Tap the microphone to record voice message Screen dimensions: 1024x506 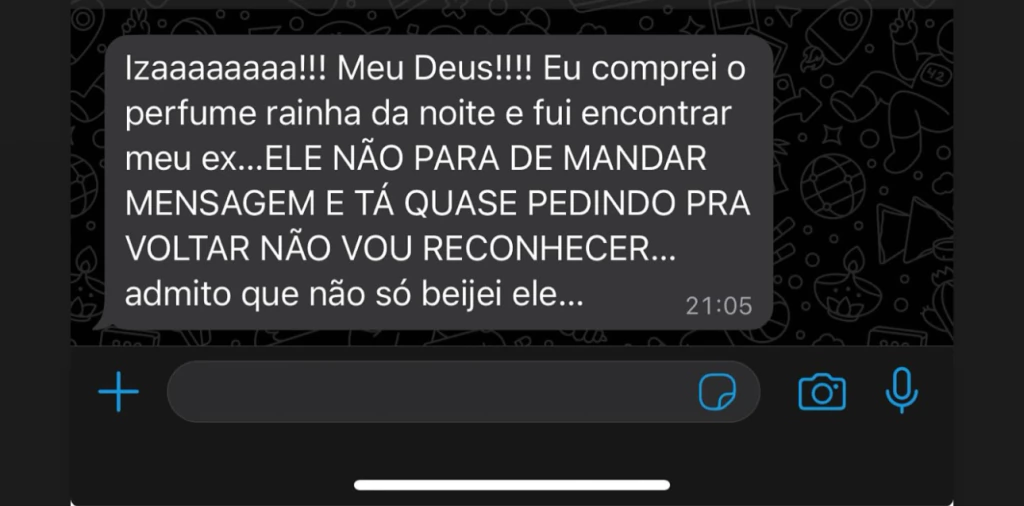point(901,390)
